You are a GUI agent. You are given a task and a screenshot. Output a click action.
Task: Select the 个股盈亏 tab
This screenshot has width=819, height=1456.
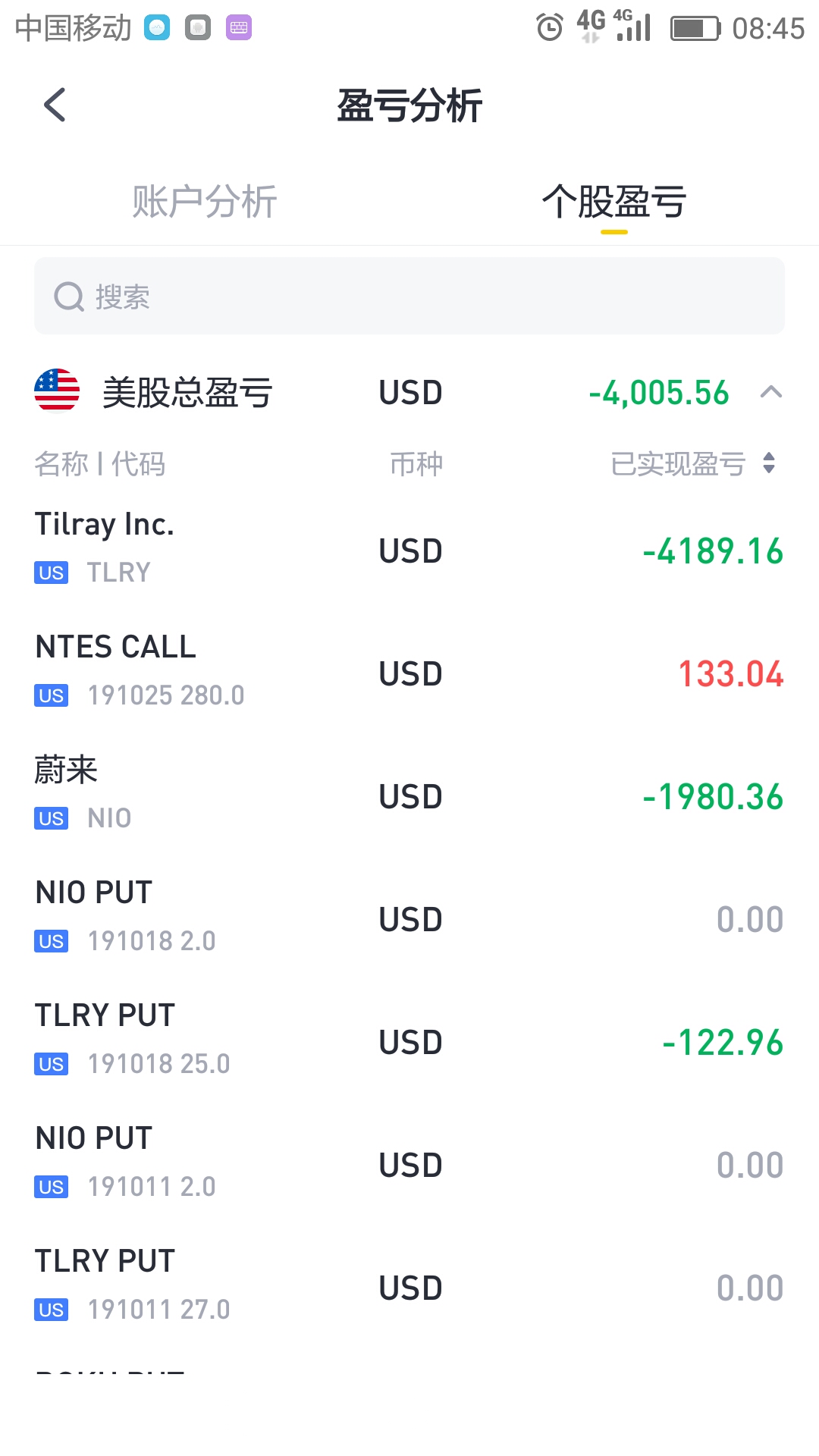pyautogui.click(x=613, y=202)
